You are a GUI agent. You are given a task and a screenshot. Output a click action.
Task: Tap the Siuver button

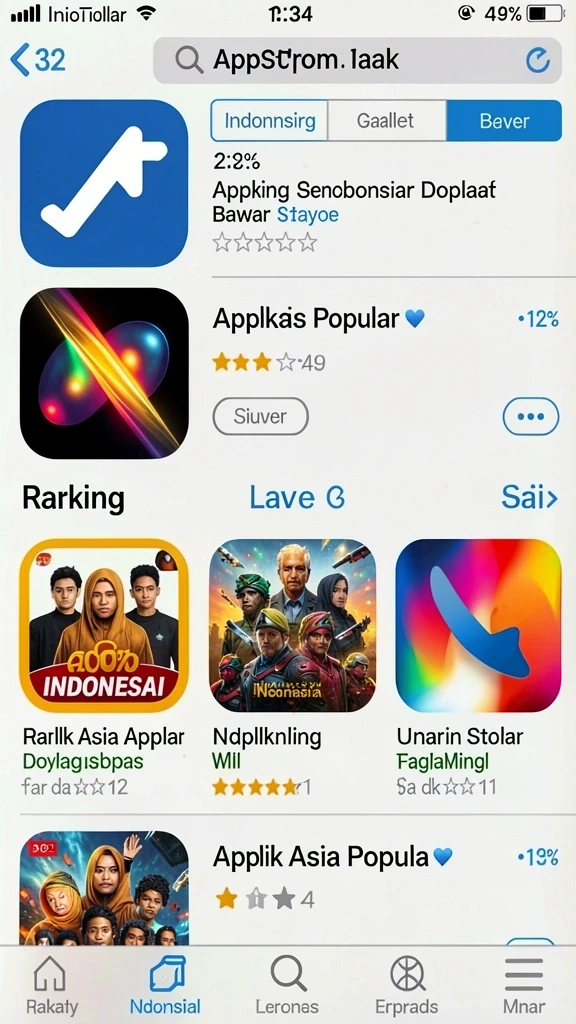click(261, 416)
